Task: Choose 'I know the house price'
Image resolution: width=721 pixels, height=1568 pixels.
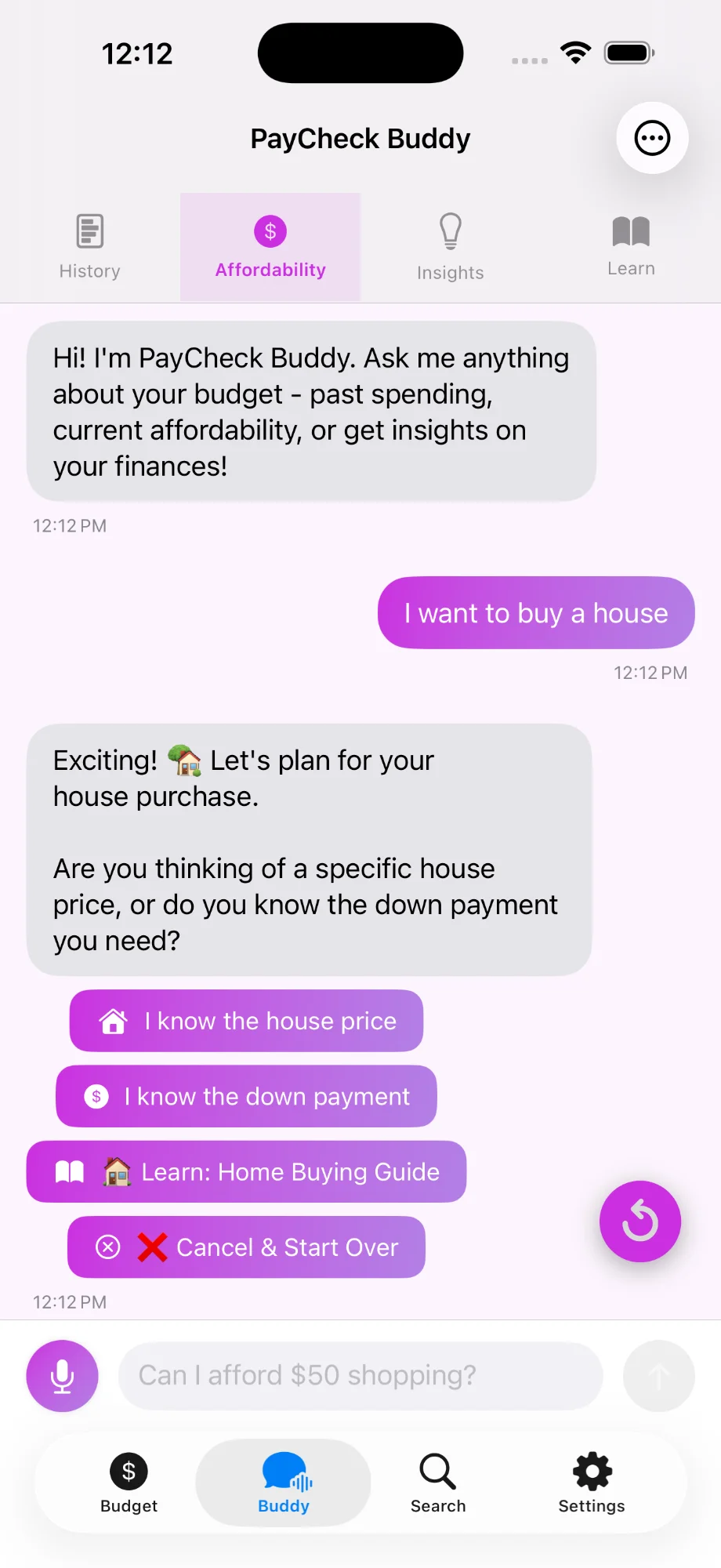Action: pos(245,1021)
